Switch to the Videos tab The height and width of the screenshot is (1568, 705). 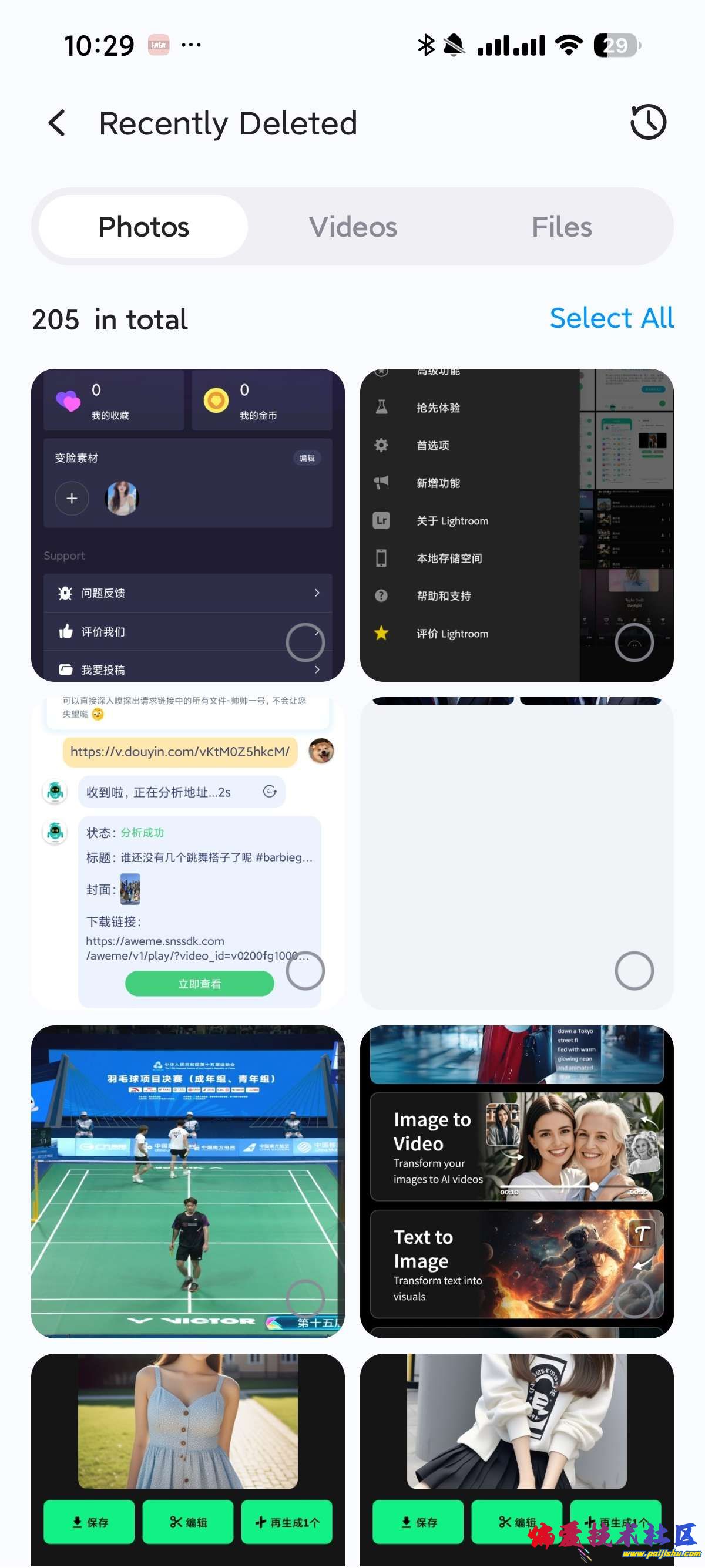[x=352, y=227]
